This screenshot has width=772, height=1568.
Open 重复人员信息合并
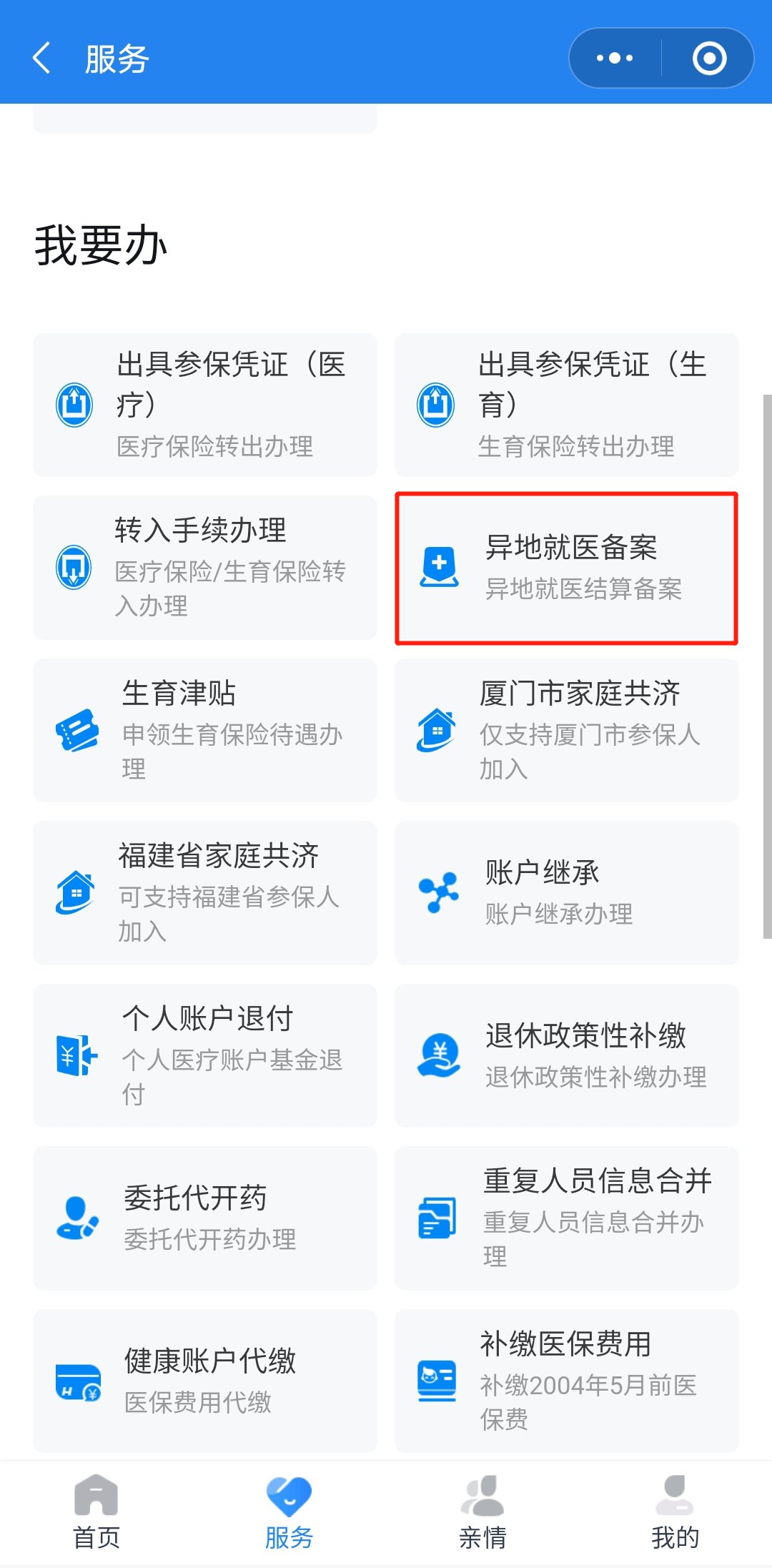point(566,1218)
